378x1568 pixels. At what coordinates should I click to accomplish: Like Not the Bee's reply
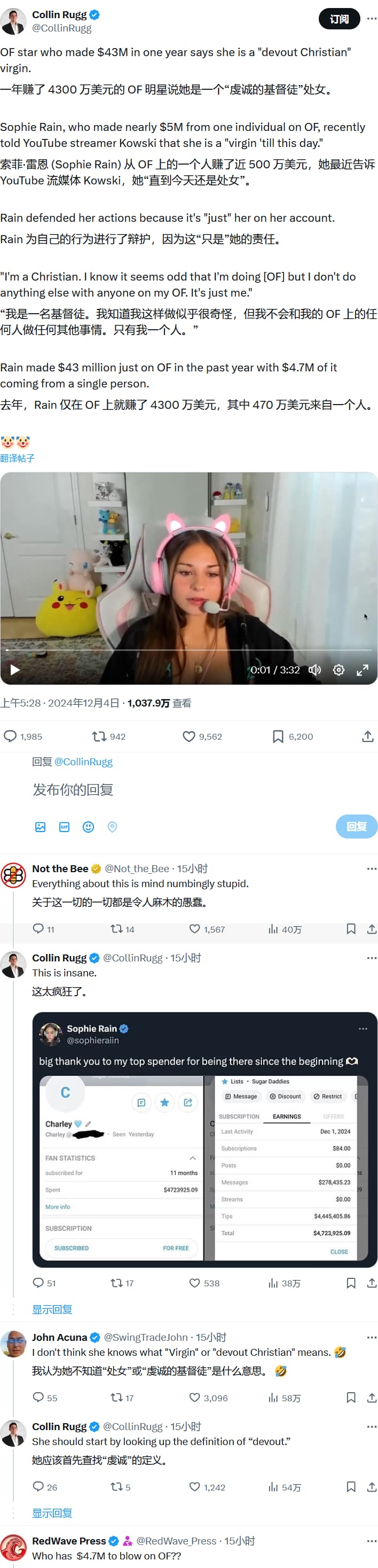click(207, 929)
